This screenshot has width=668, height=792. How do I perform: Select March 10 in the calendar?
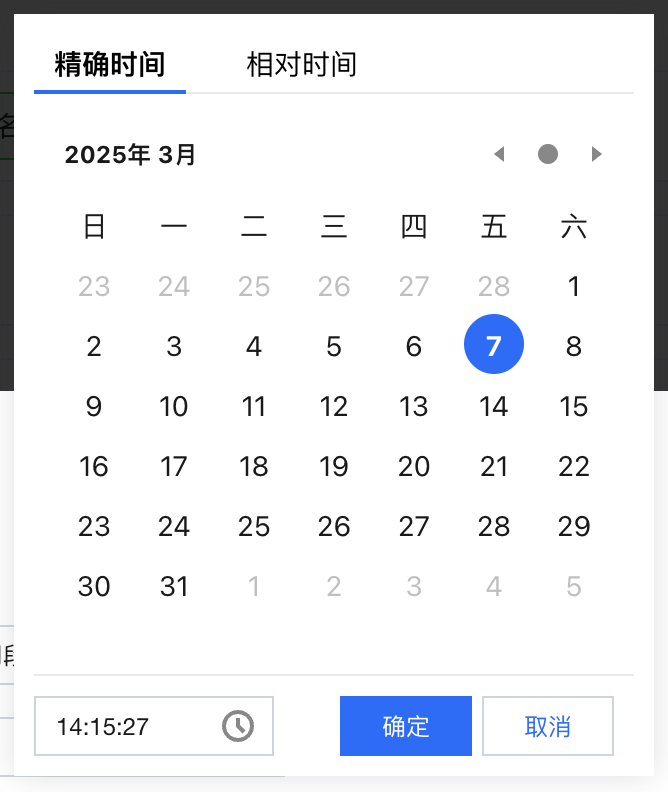pyautogui.click(x=174, y=407)
